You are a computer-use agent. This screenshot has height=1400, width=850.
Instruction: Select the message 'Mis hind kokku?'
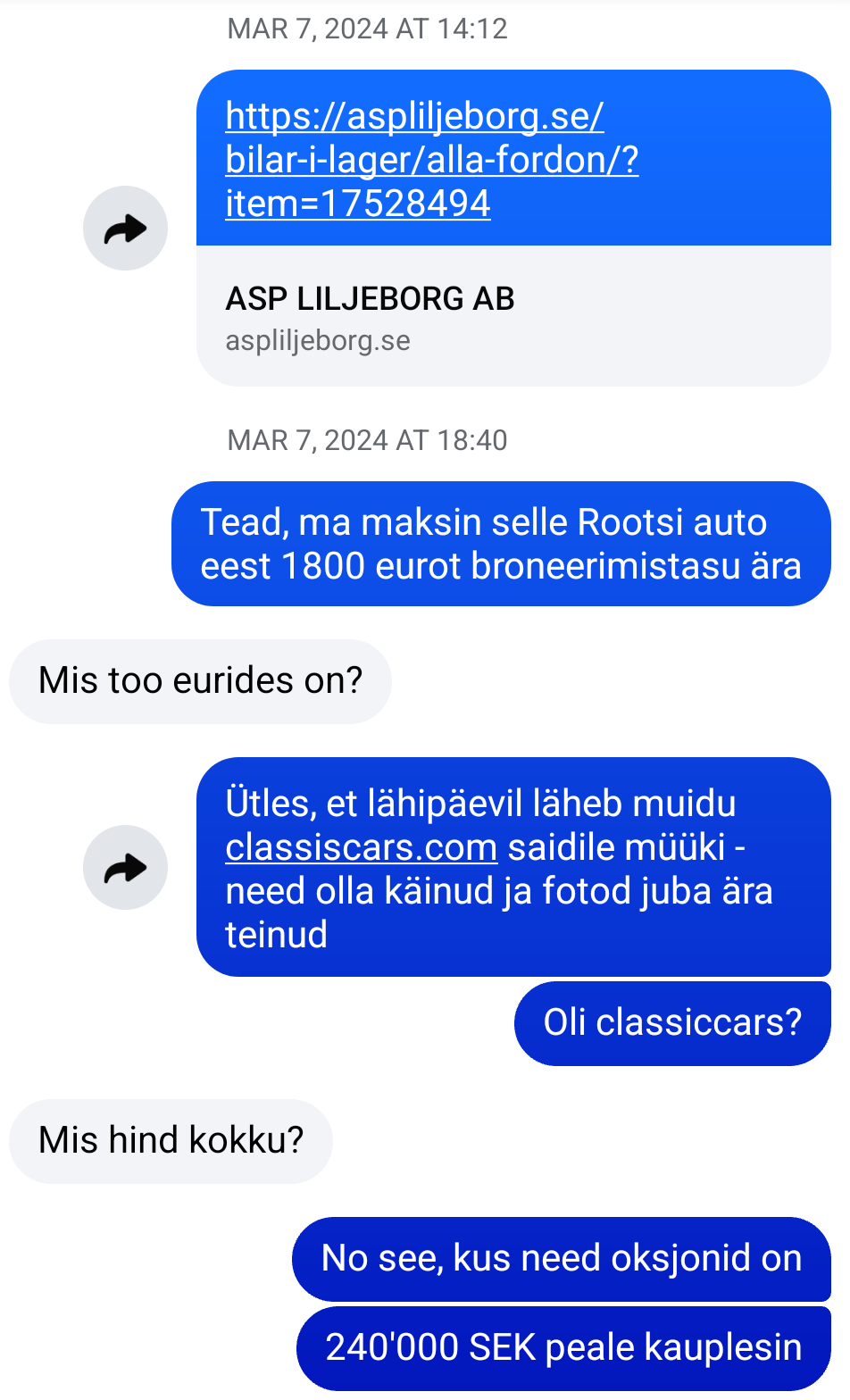171,1140
